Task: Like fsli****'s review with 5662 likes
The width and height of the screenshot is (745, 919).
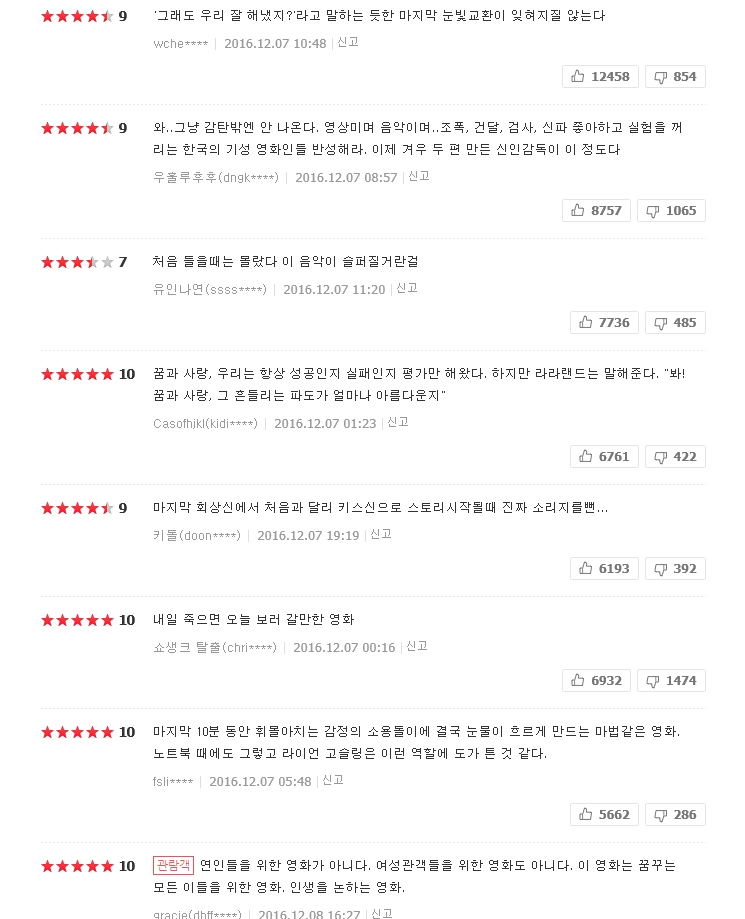Action: pos(604,814)
